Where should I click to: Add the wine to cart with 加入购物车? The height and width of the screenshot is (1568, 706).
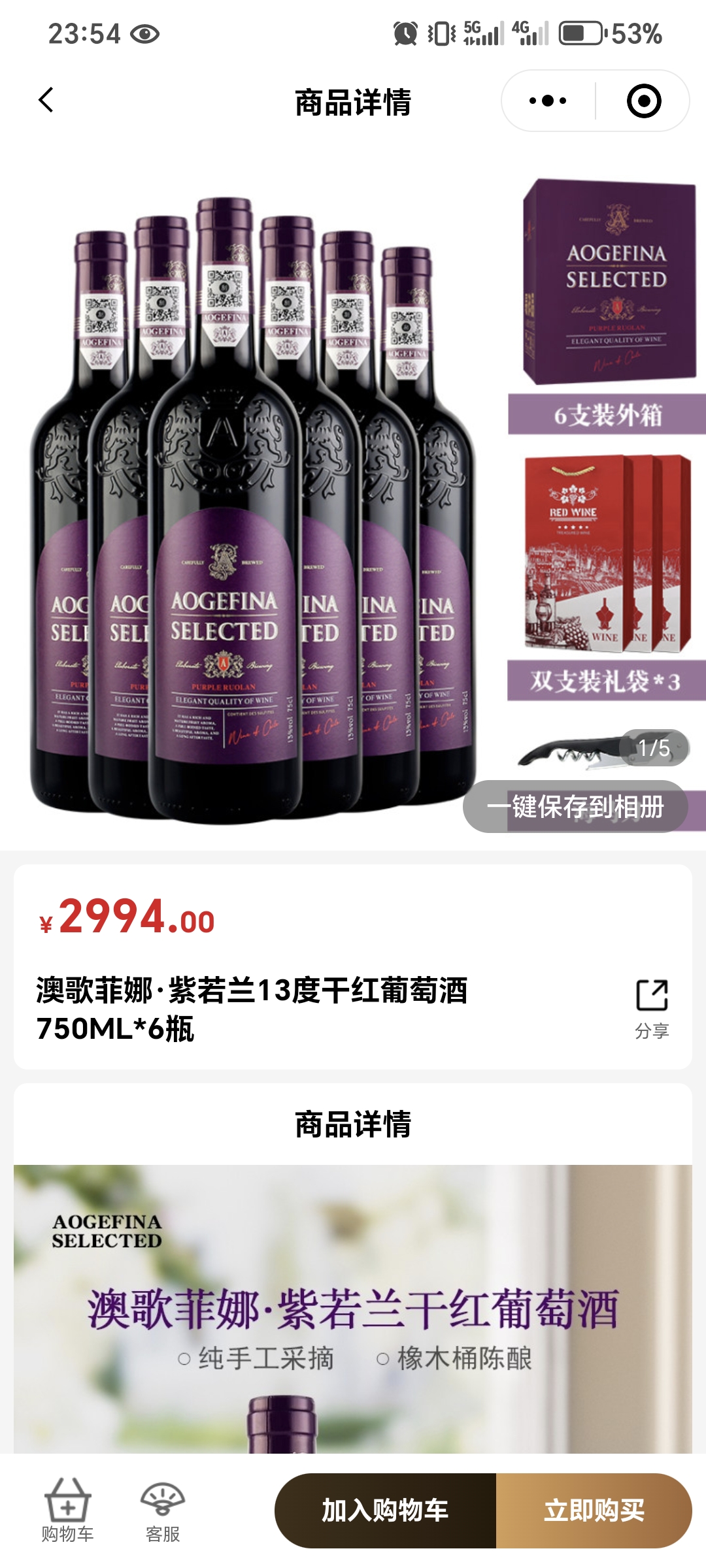coord(385,1511)
